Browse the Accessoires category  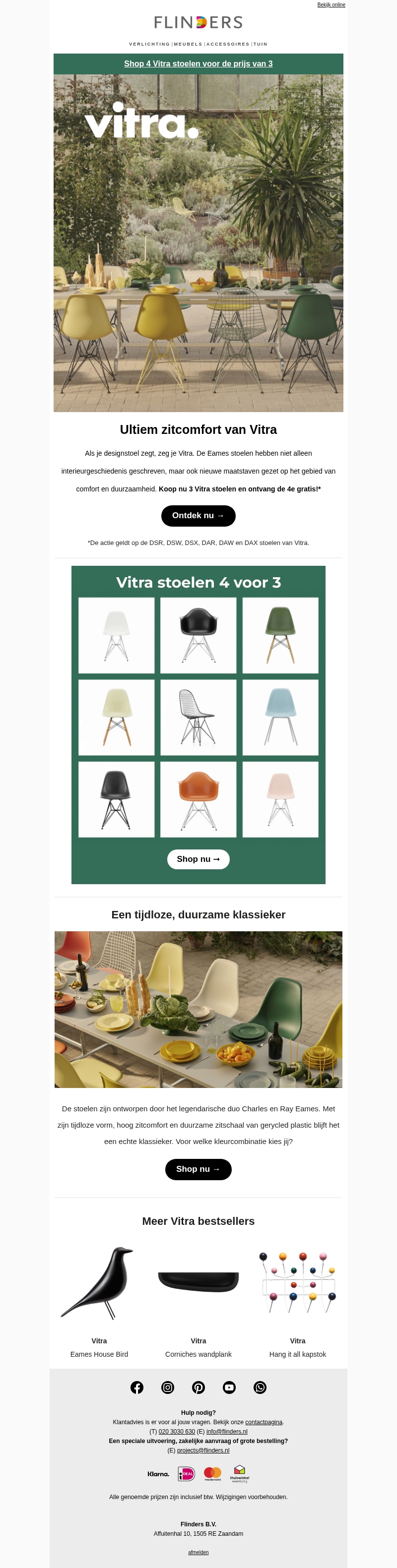[x=228, y=45]
